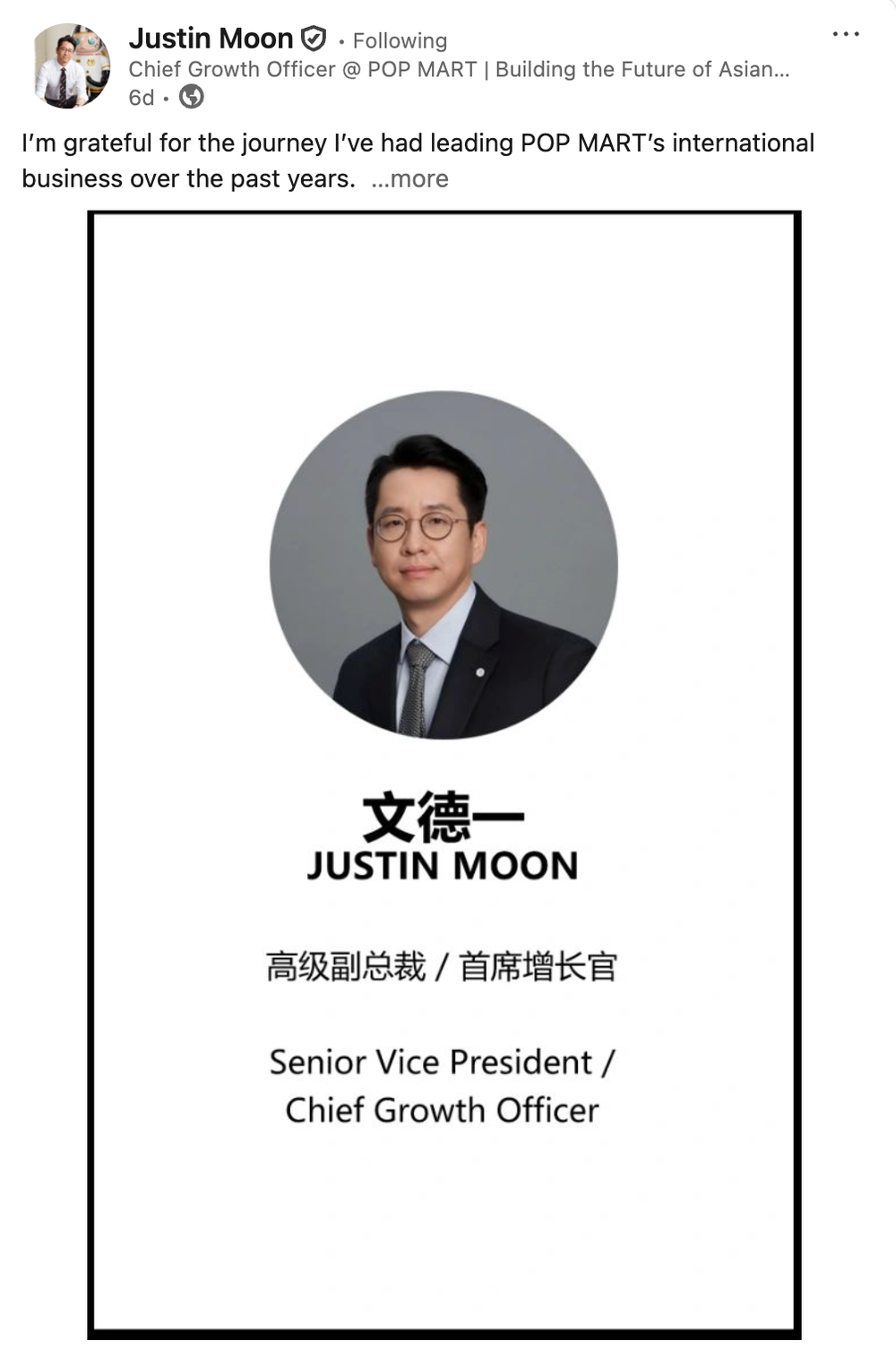This screenshot has width=896, height=1349.
Task: Open the post overflow menu
Action: [x=845, y=34]
